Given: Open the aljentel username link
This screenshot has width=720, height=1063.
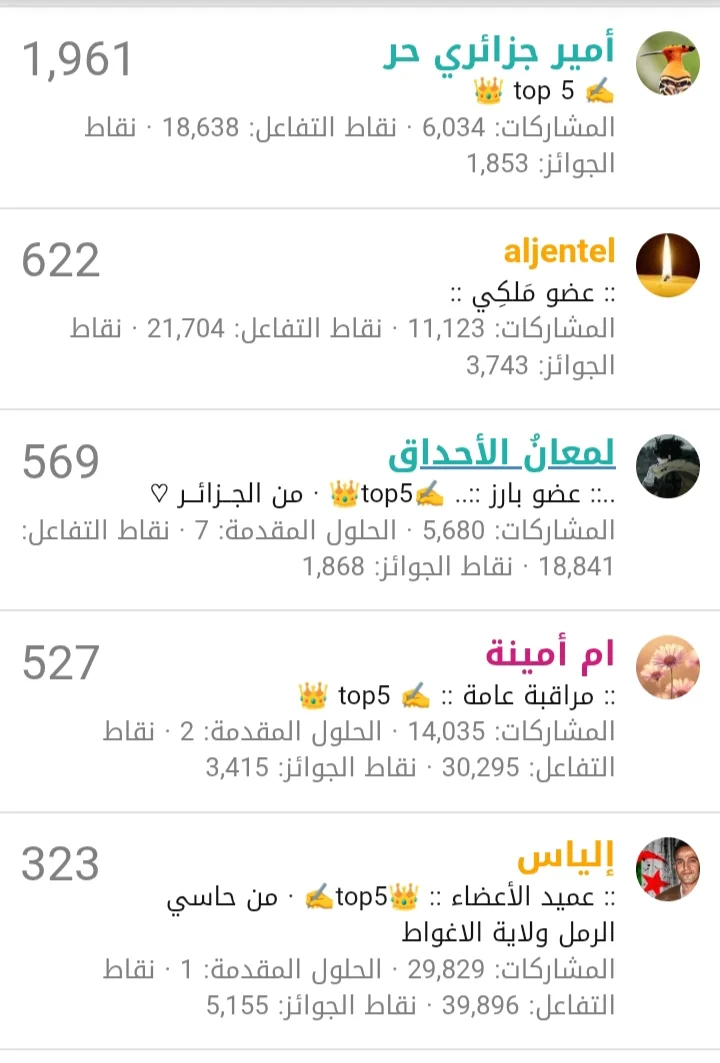Looking at the screenshot, I should click(560, 250).
